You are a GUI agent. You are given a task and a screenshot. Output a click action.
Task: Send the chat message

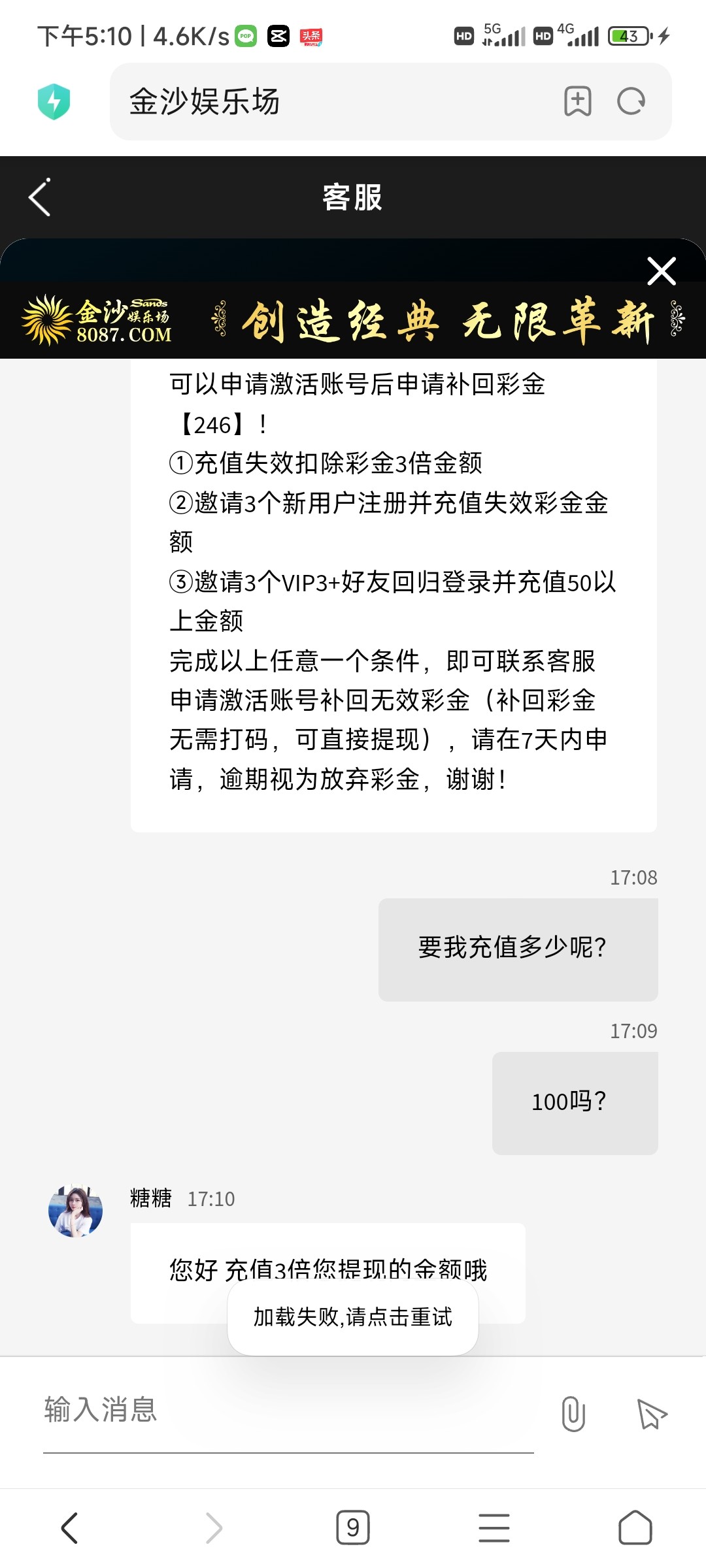point(652,1414)
